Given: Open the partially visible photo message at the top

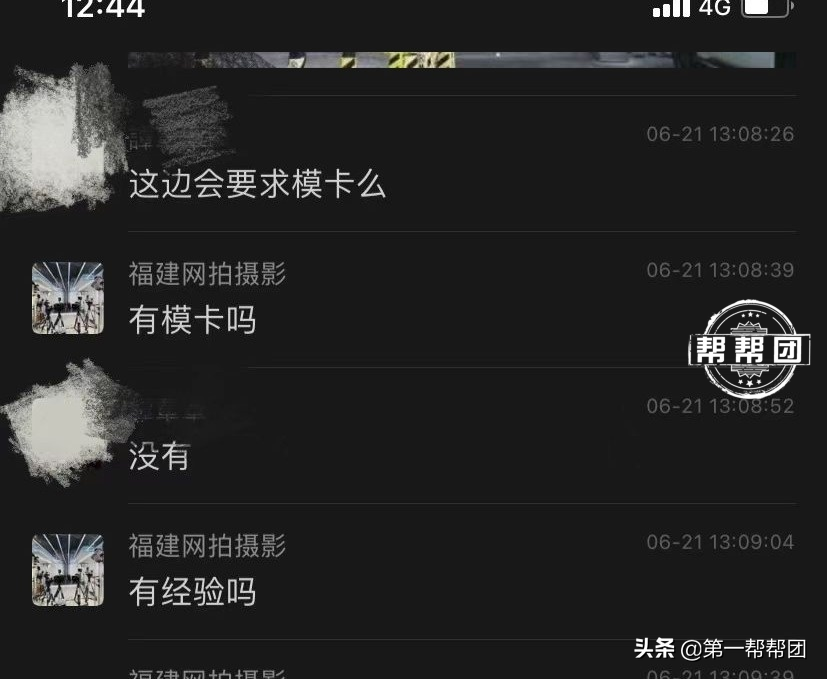Looking at the screenshot, I should tap(460, 59).
